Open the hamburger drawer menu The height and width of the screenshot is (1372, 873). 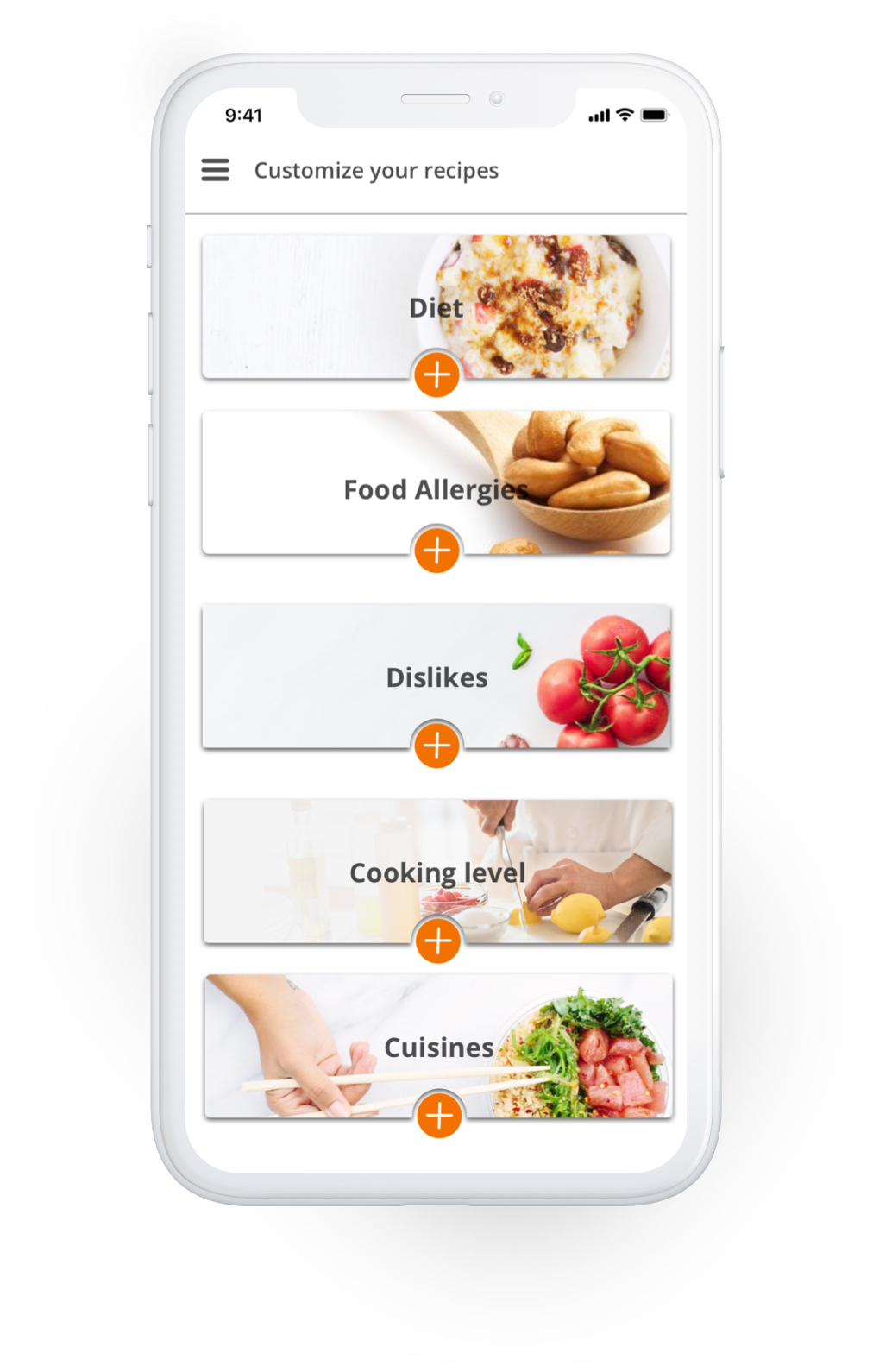tap(215, 170)
